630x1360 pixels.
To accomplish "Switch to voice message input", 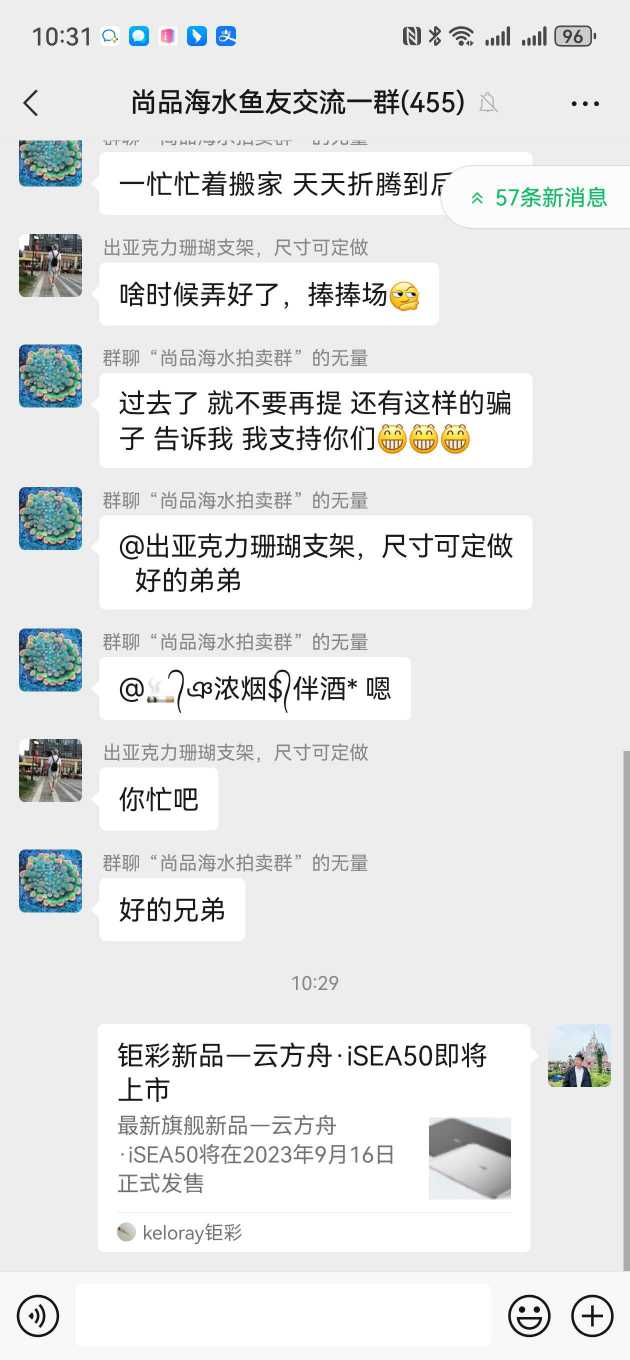I will tap(38, 1315).
